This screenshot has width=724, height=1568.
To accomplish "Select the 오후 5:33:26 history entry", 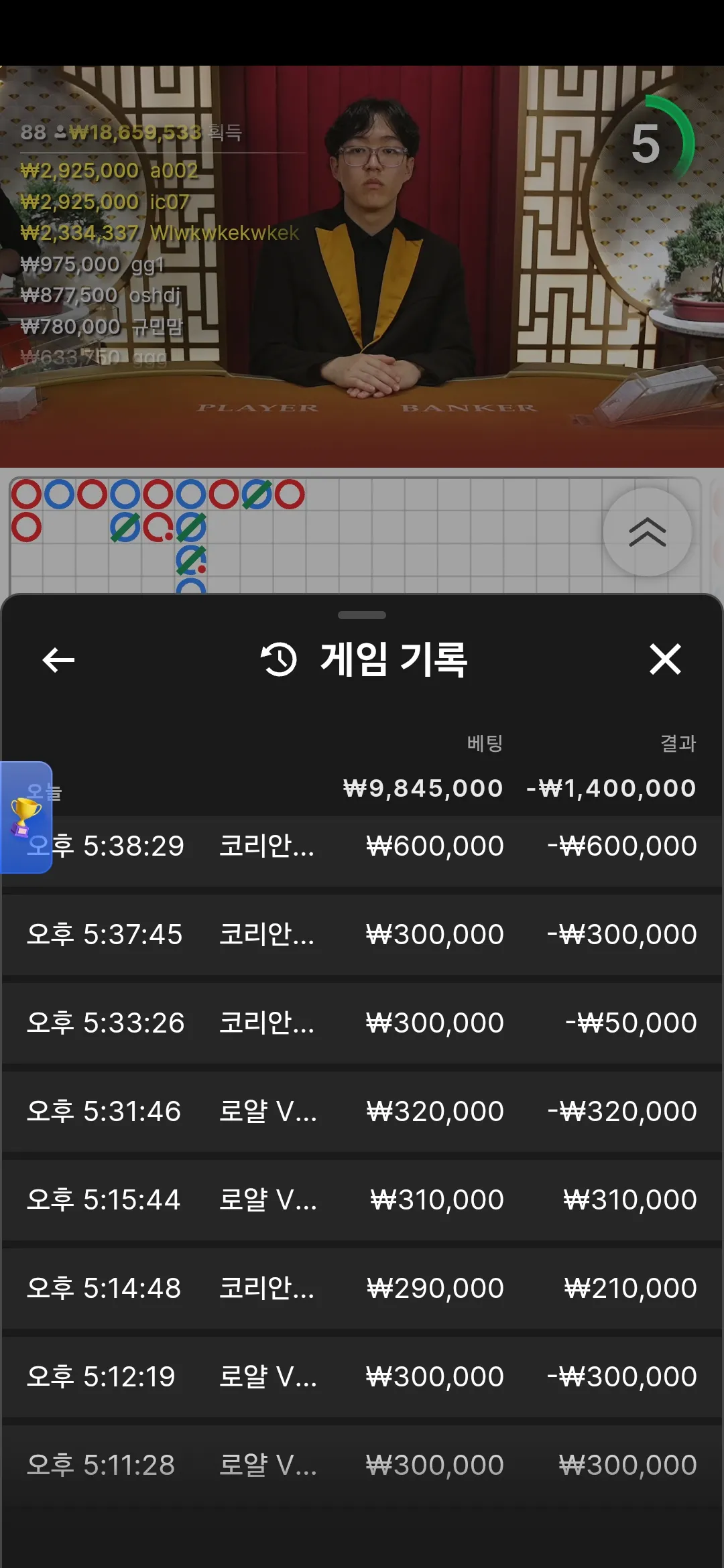I will 362,1023.
